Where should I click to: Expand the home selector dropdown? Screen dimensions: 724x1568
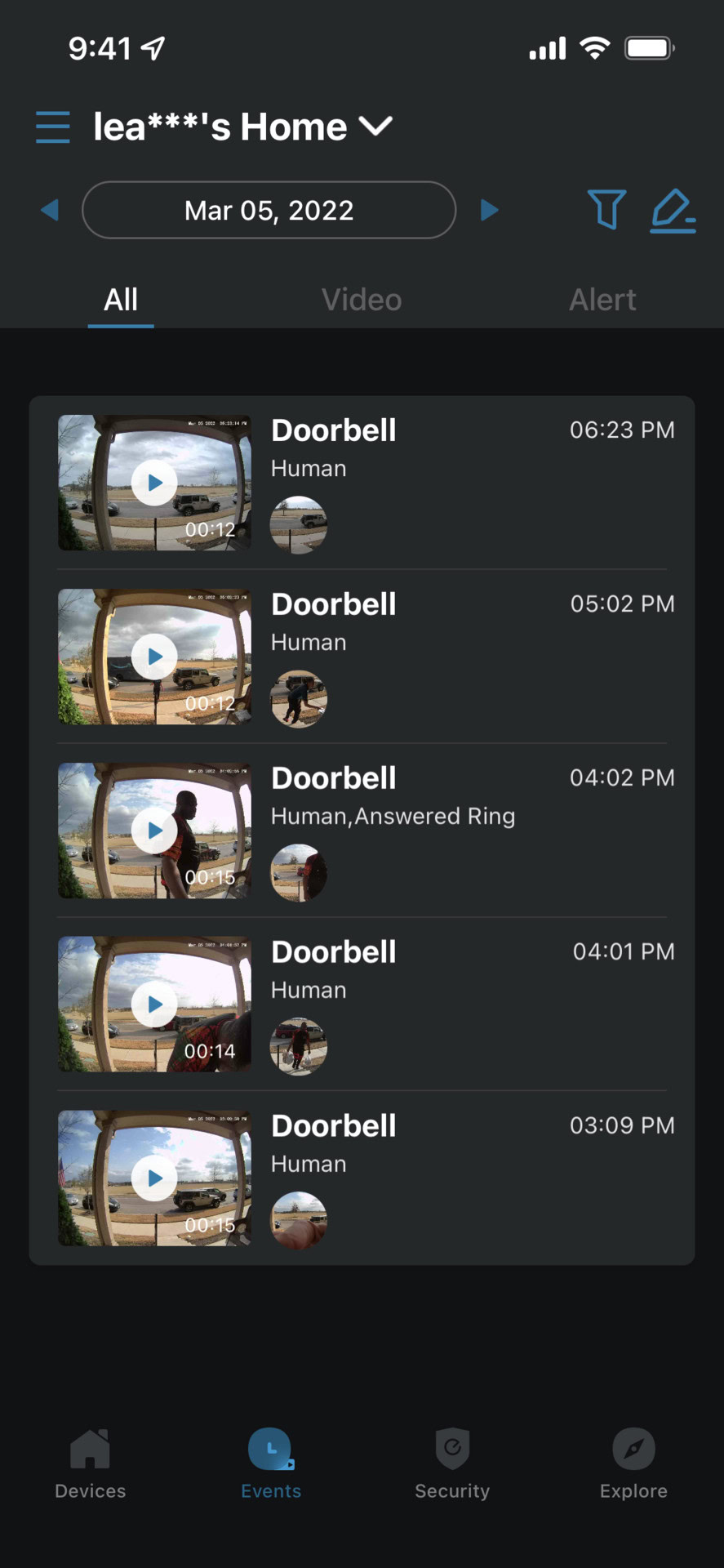coord(376,127)
